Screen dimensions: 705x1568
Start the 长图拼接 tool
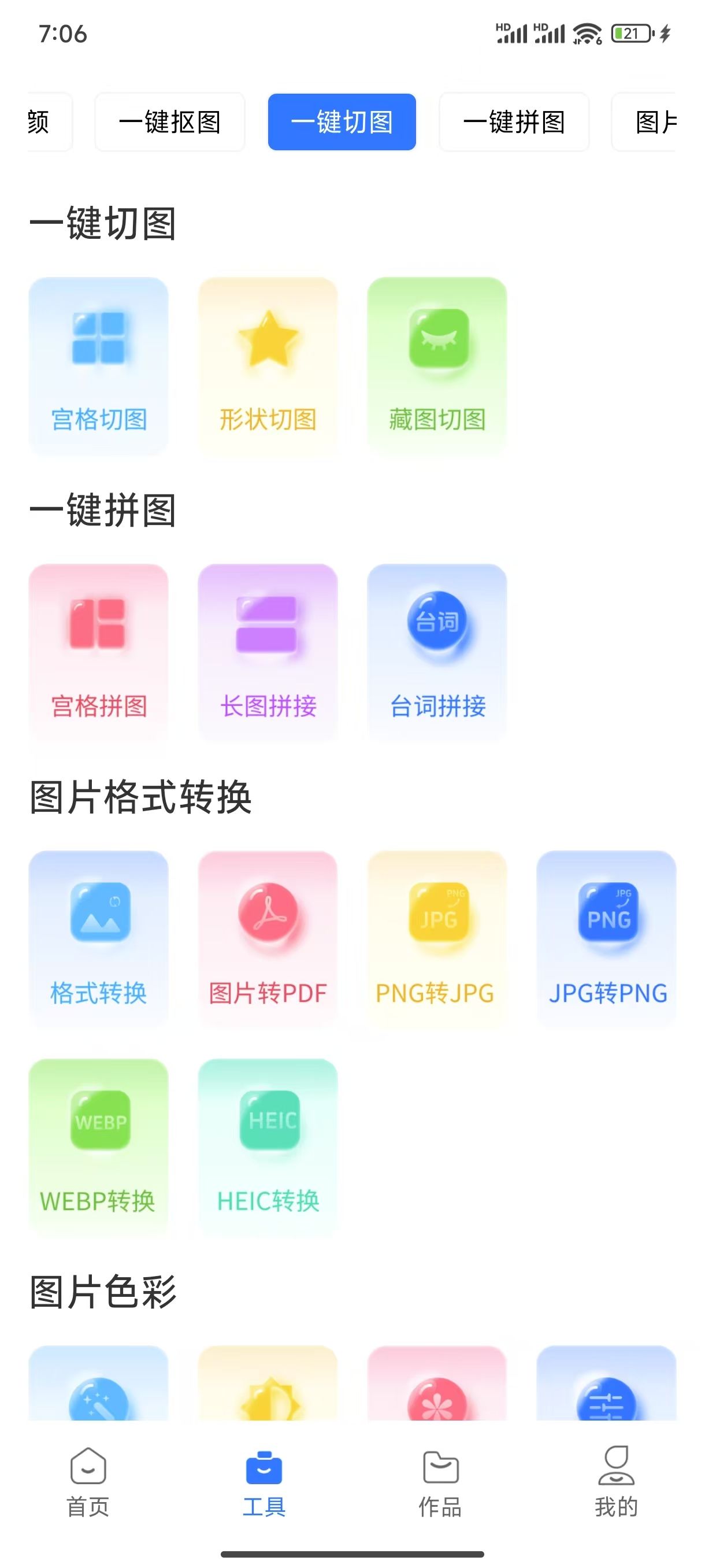[268, 653]
